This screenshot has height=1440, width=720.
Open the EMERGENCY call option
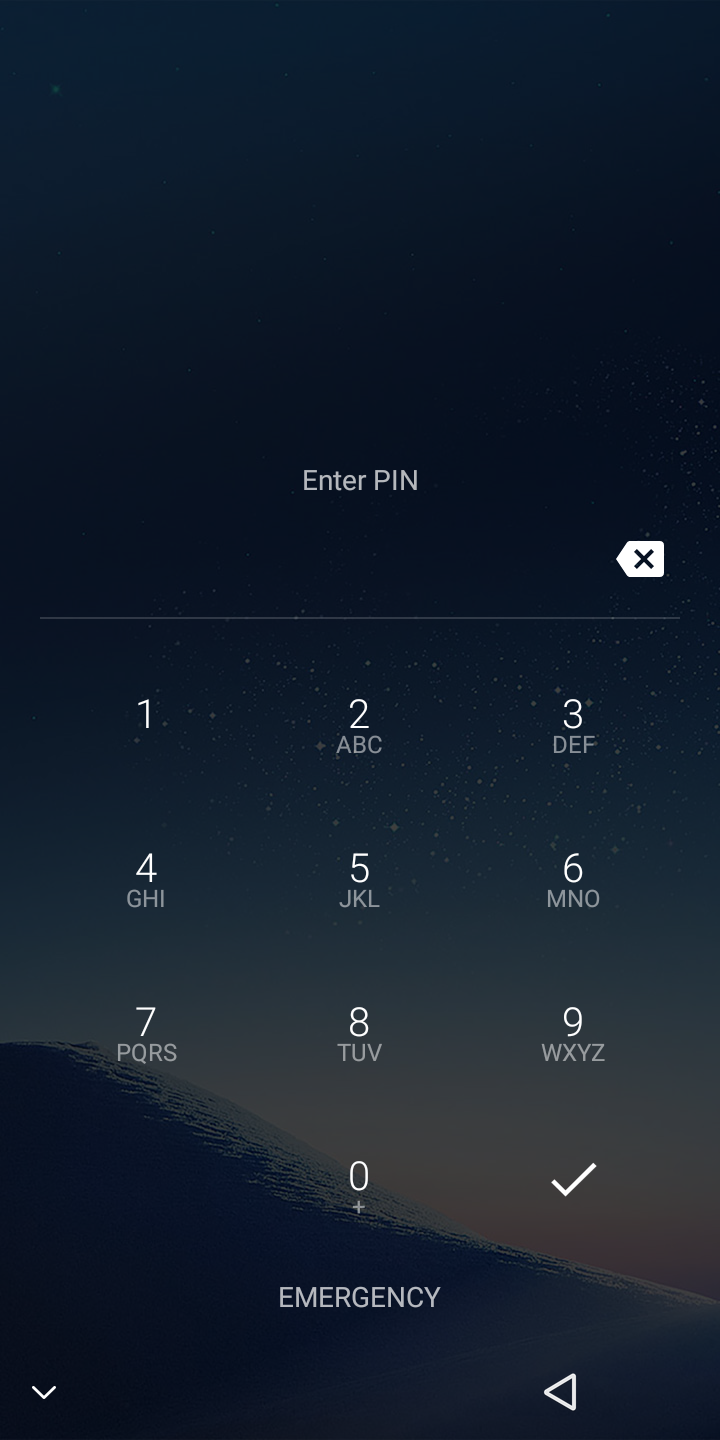pos(359,1297)
